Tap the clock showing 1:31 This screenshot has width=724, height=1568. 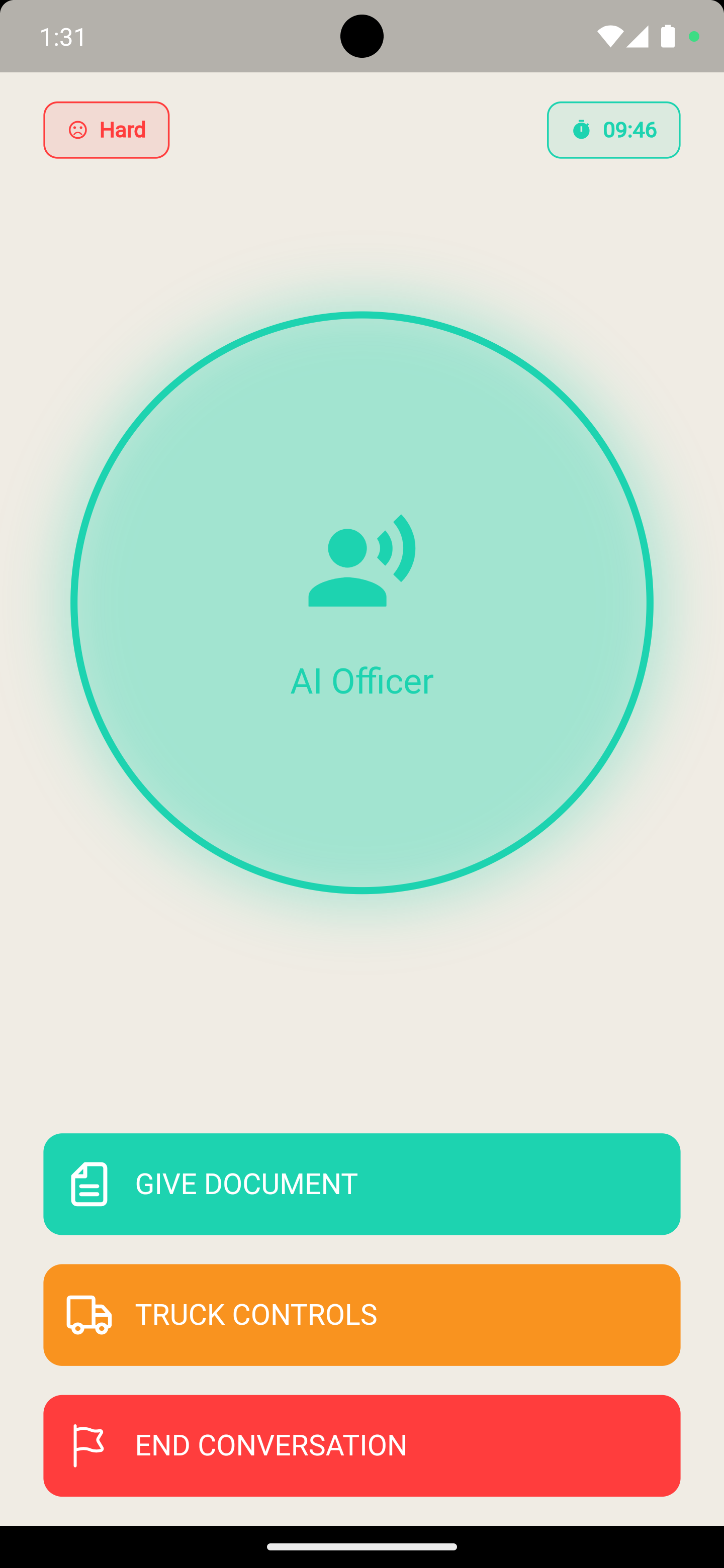tap(63, 37)
